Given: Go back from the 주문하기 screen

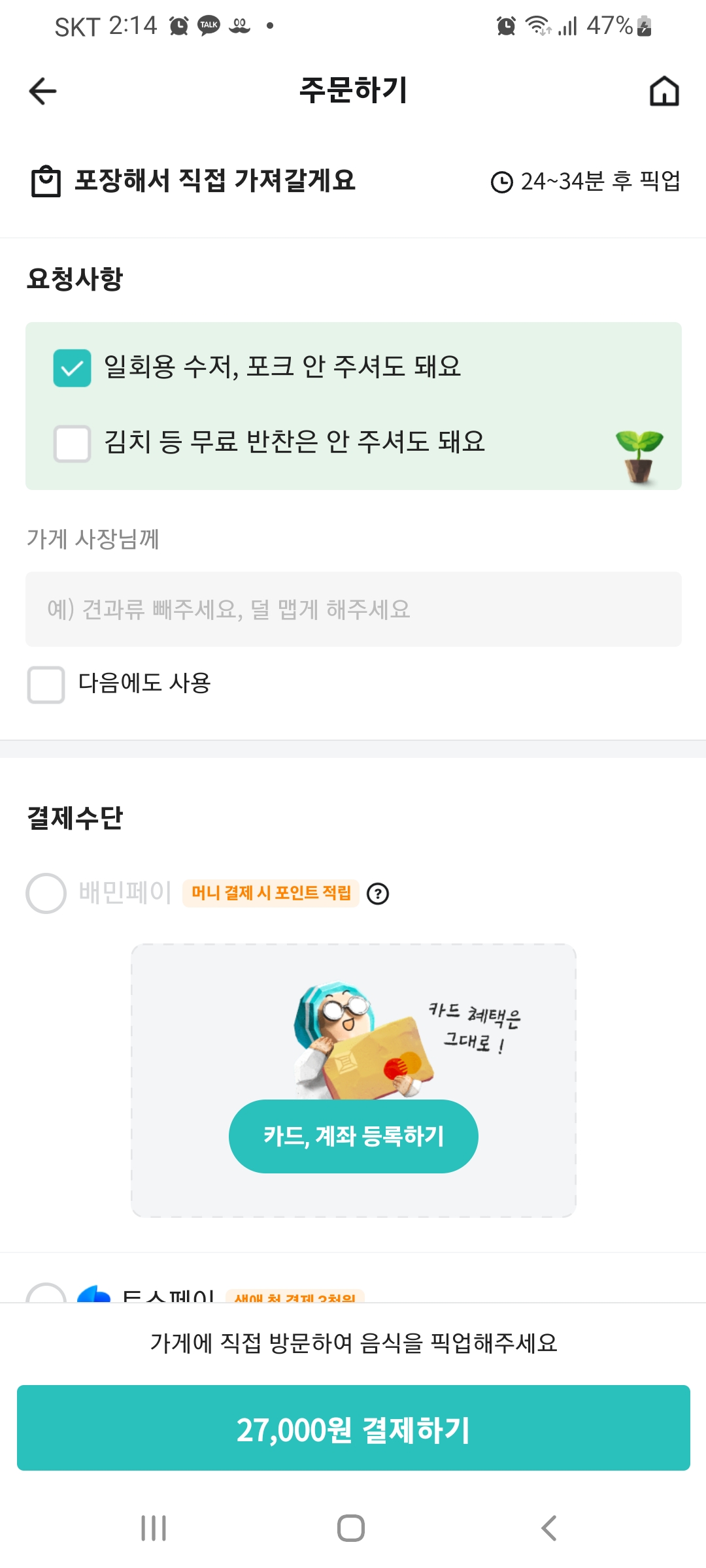Looking at the screenshot, I should [43, 91].
